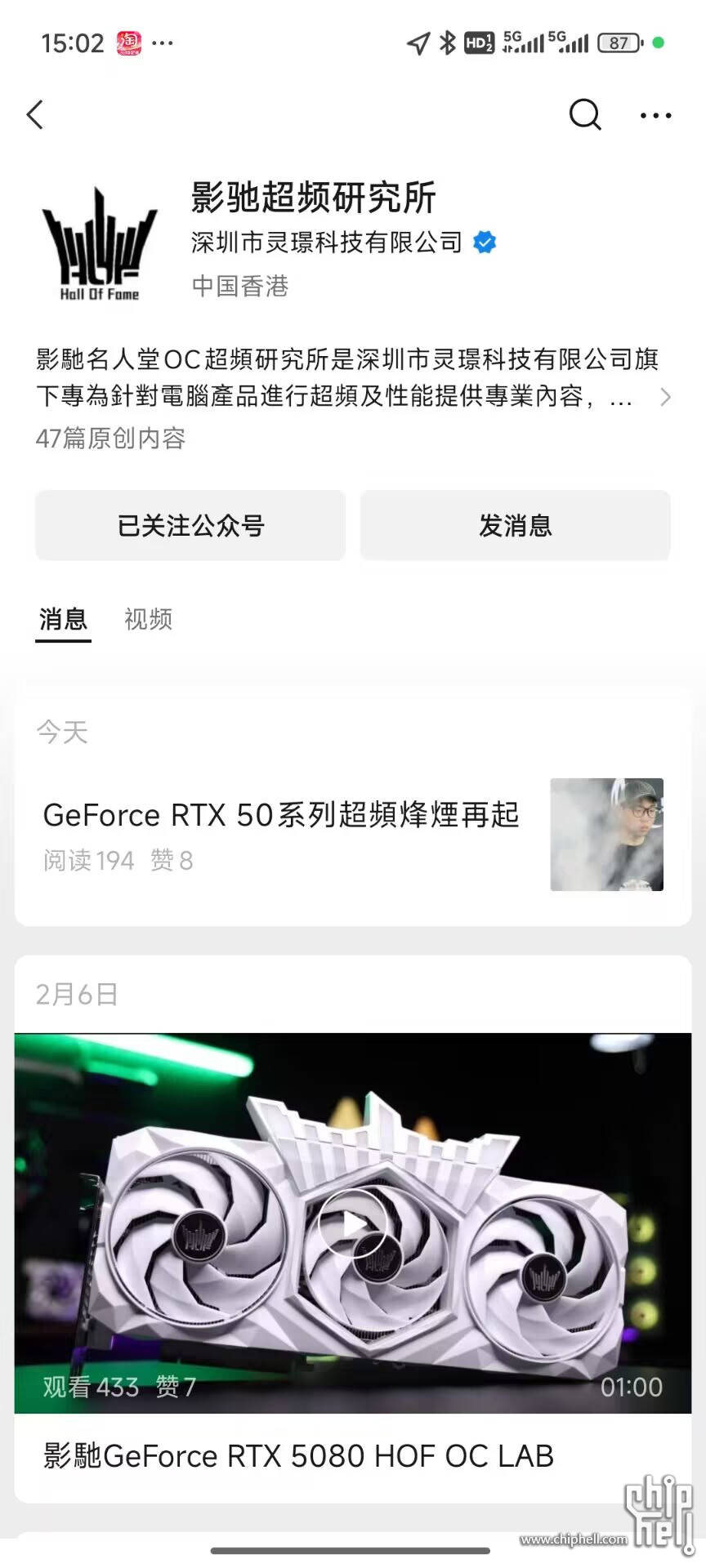Open the three-dot overflow menu
This screenshot has height=1568, width=706.
click(655, 116)
